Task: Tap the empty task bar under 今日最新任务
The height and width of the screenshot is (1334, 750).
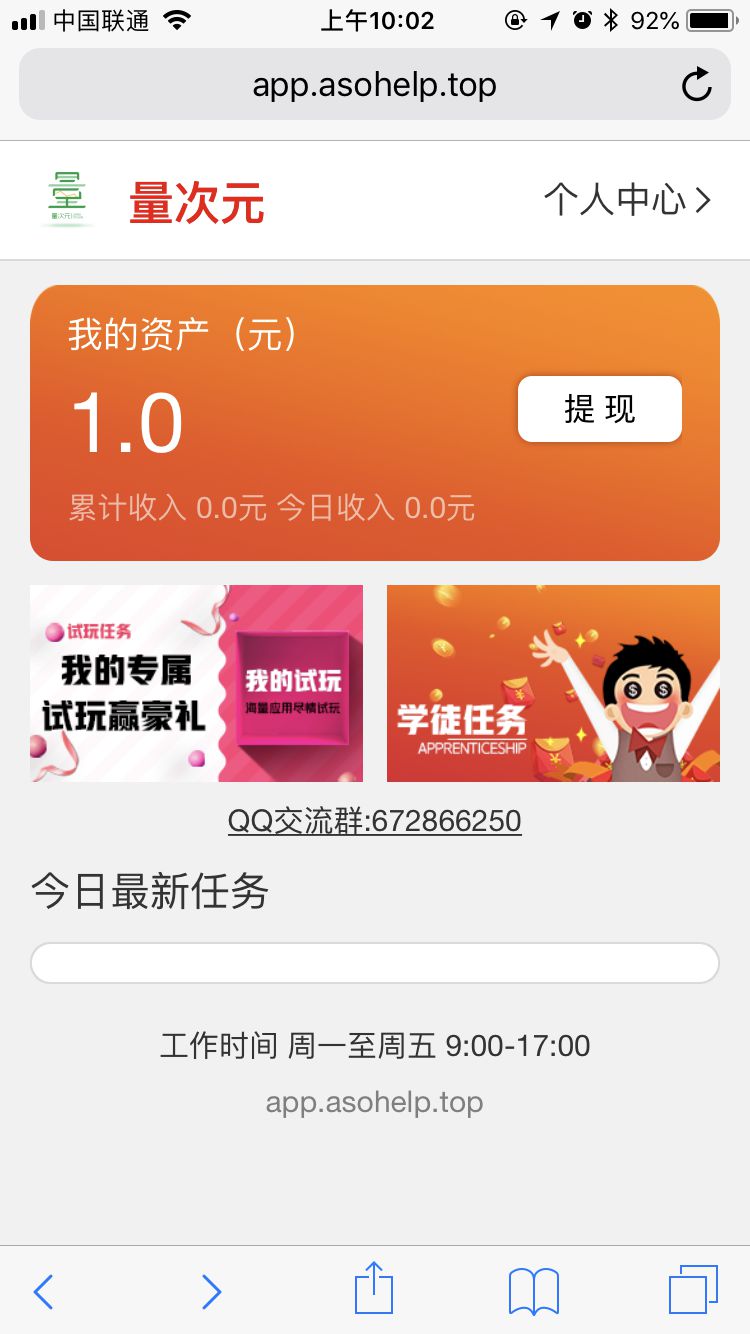Action: tap(374, 962)
